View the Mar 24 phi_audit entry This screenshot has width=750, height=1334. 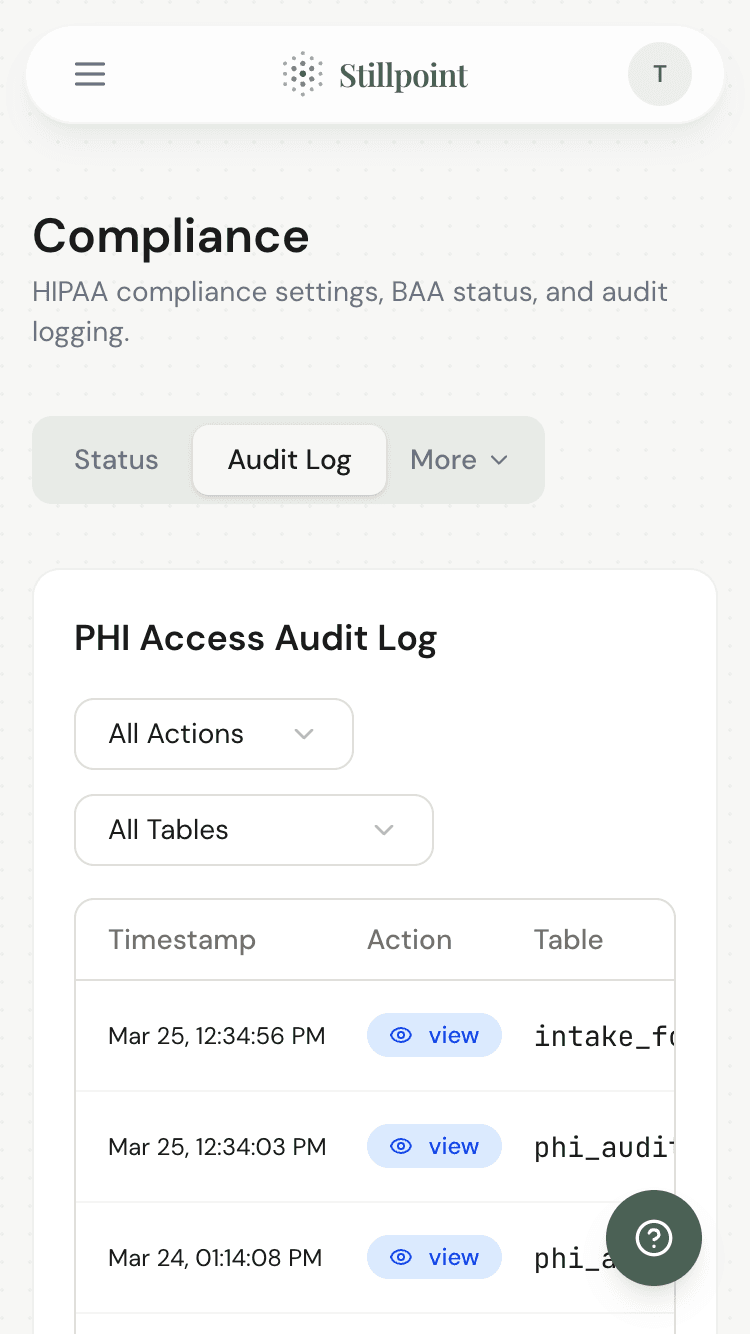434,1258
